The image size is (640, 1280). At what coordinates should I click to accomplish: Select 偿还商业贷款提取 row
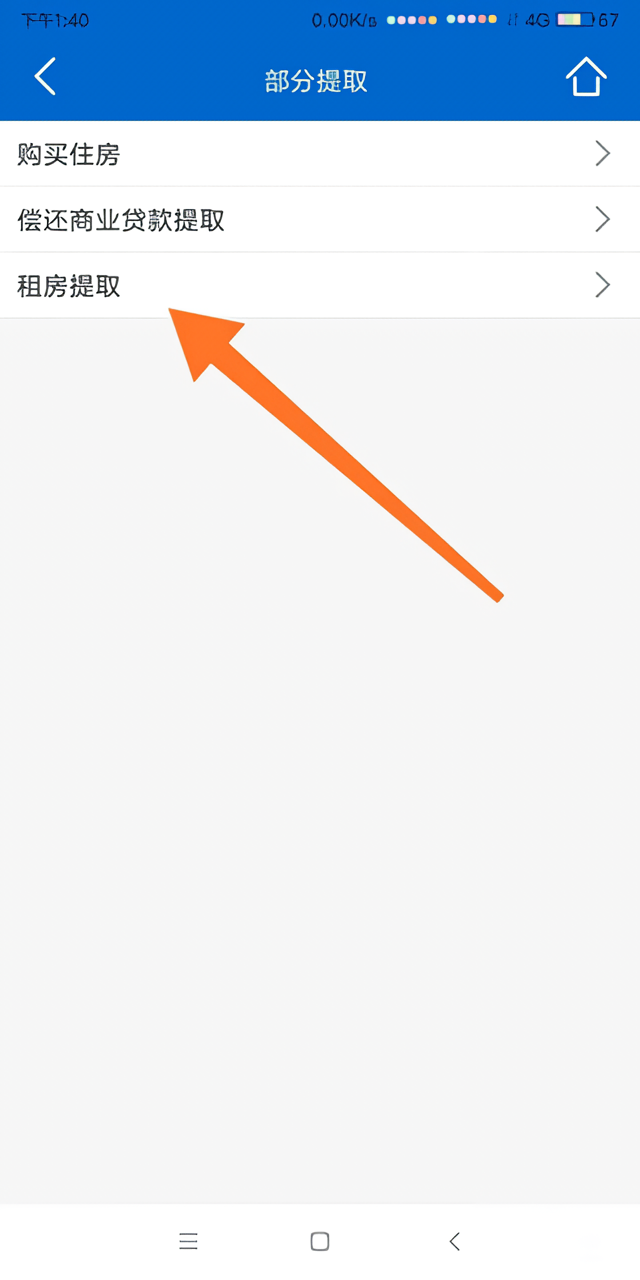click(x=320, y=220)
